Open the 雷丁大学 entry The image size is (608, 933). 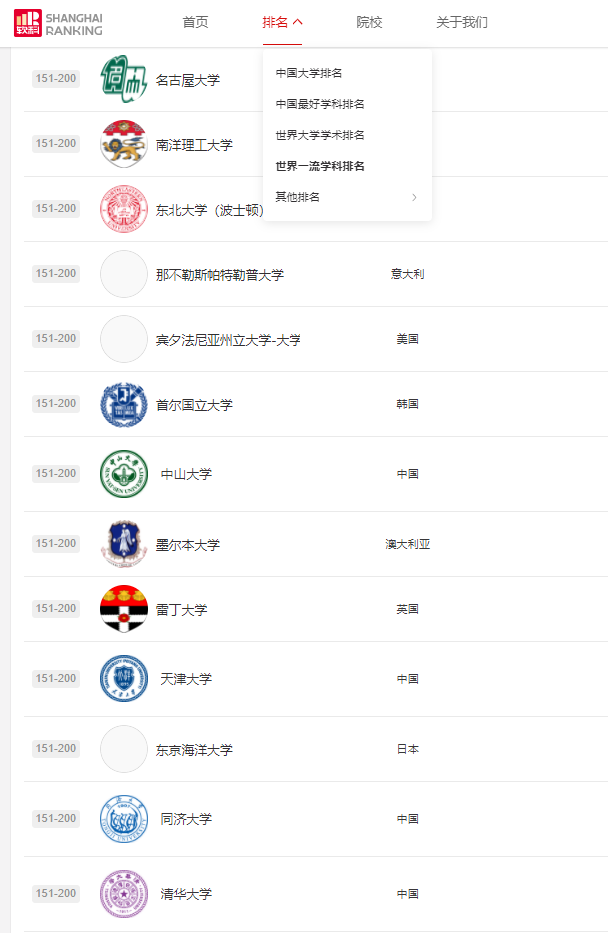click(181, 610)
